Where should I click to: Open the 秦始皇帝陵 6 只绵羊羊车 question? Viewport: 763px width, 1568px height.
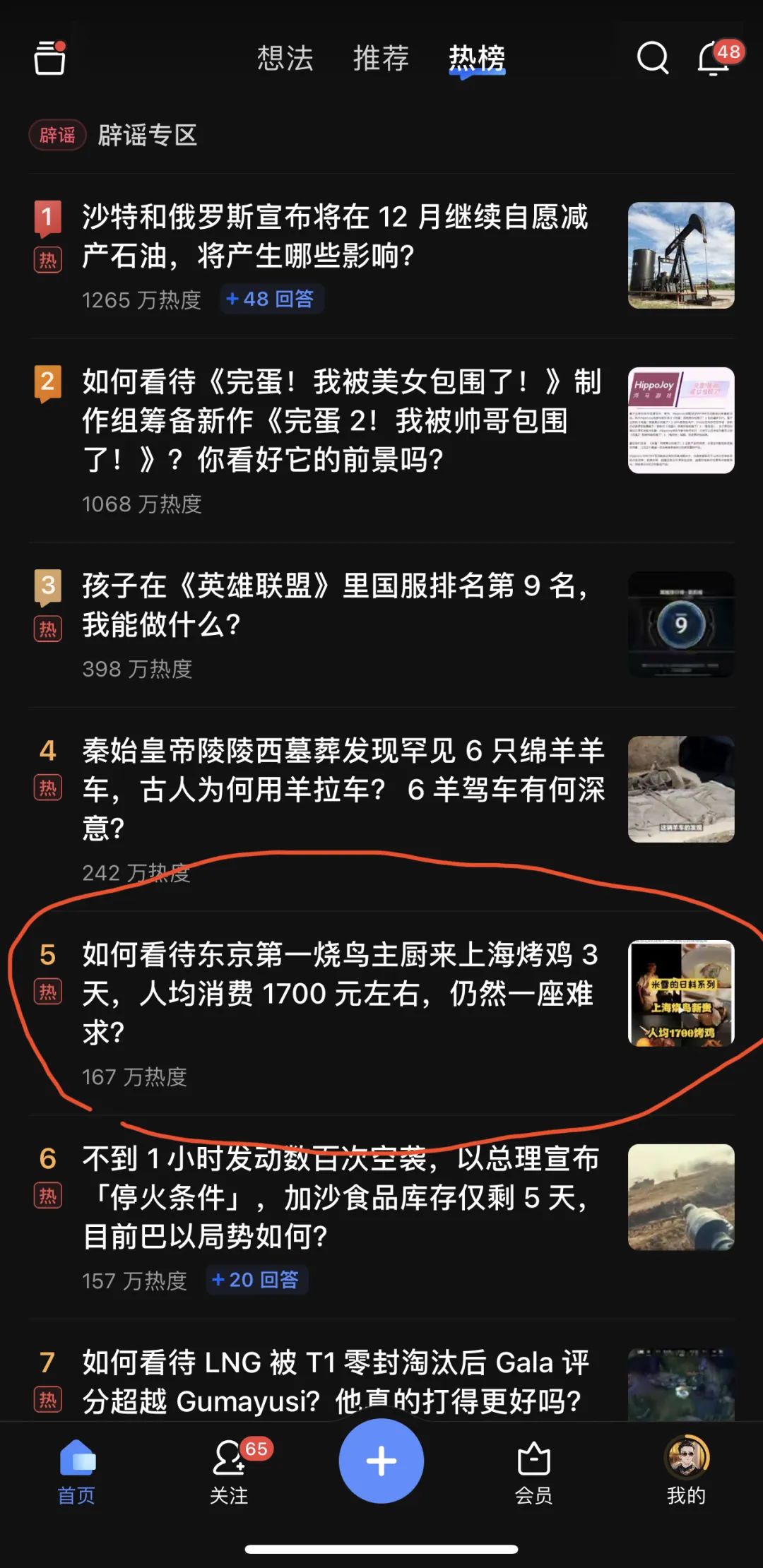pyautogui.click(x=343, y=788)
